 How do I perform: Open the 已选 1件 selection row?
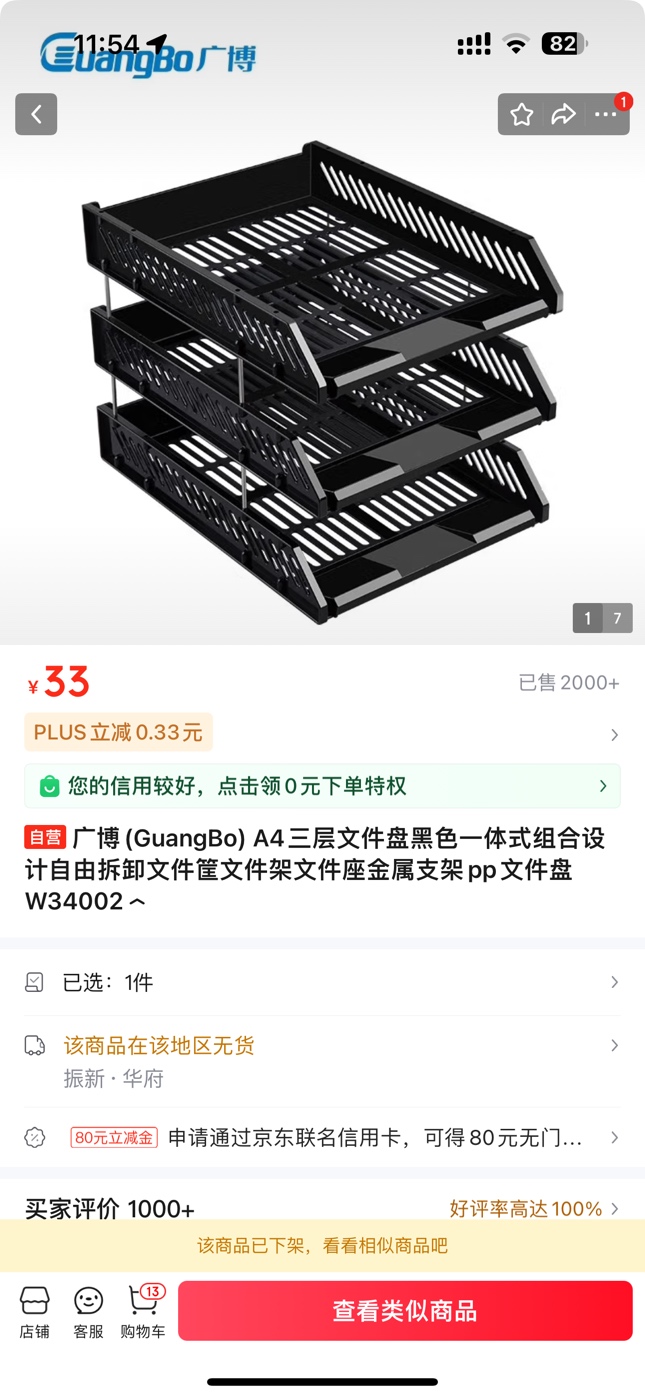coord(322,983)
